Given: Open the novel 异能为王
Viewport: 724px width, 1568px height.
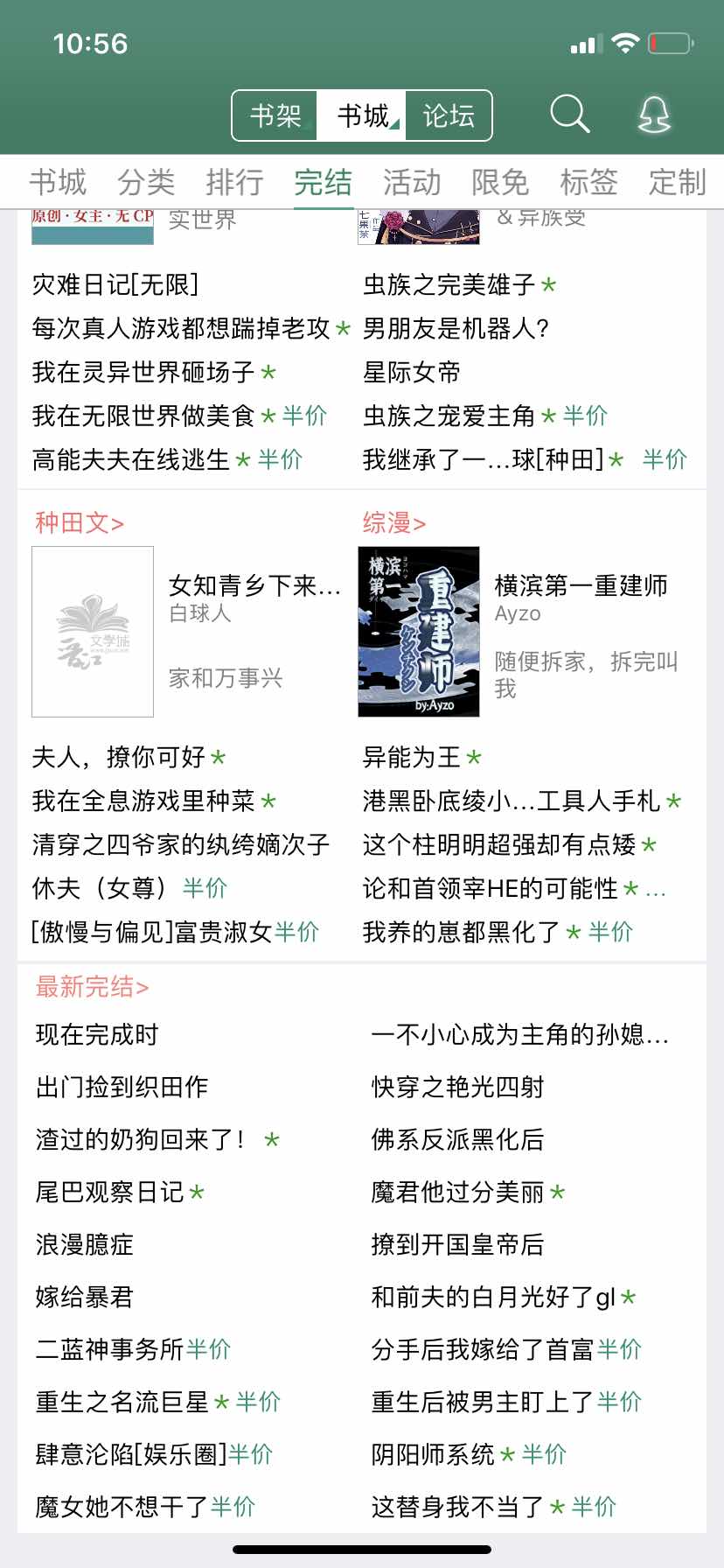Looking at the screenshot, I should [412, 757].
